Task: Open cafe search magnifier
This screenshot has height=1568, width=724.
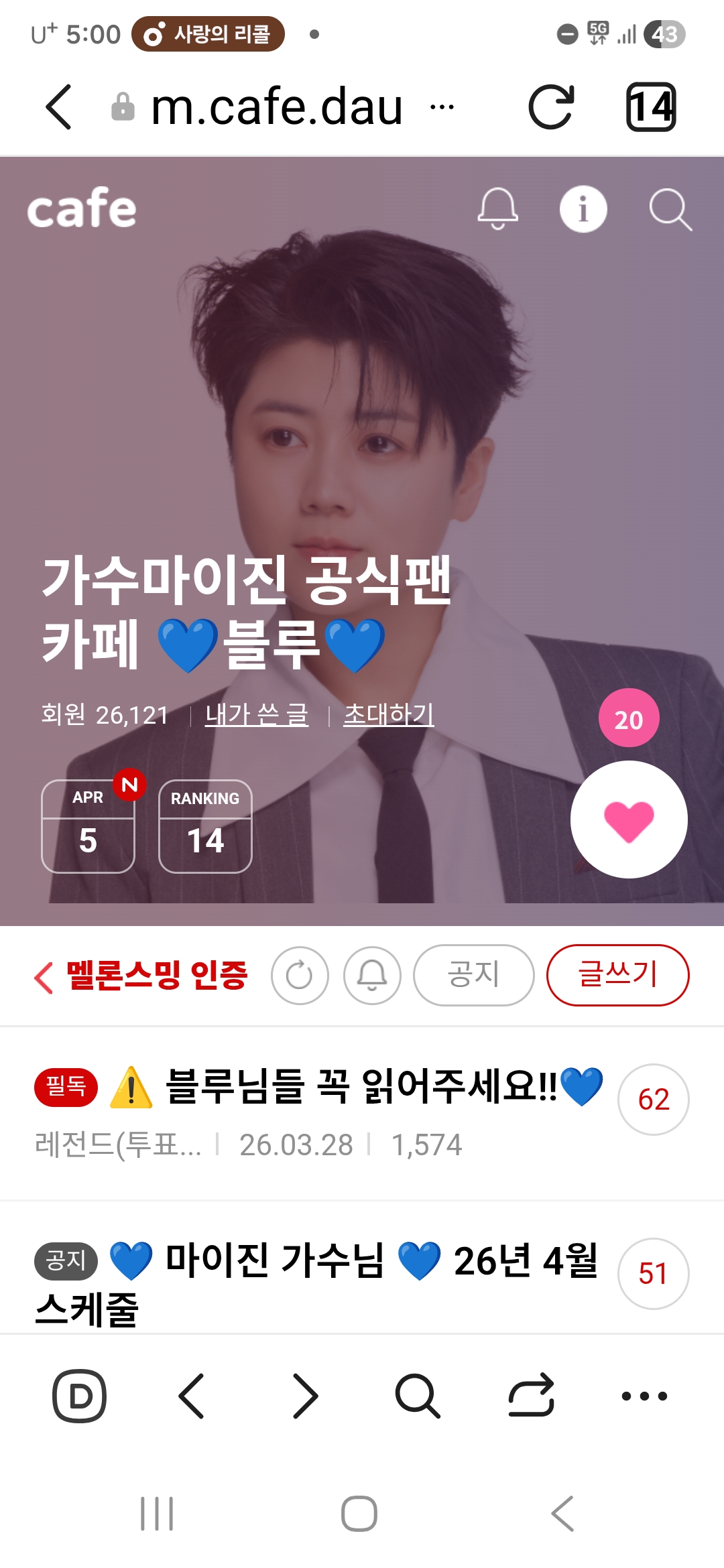Action: point(670,209)
